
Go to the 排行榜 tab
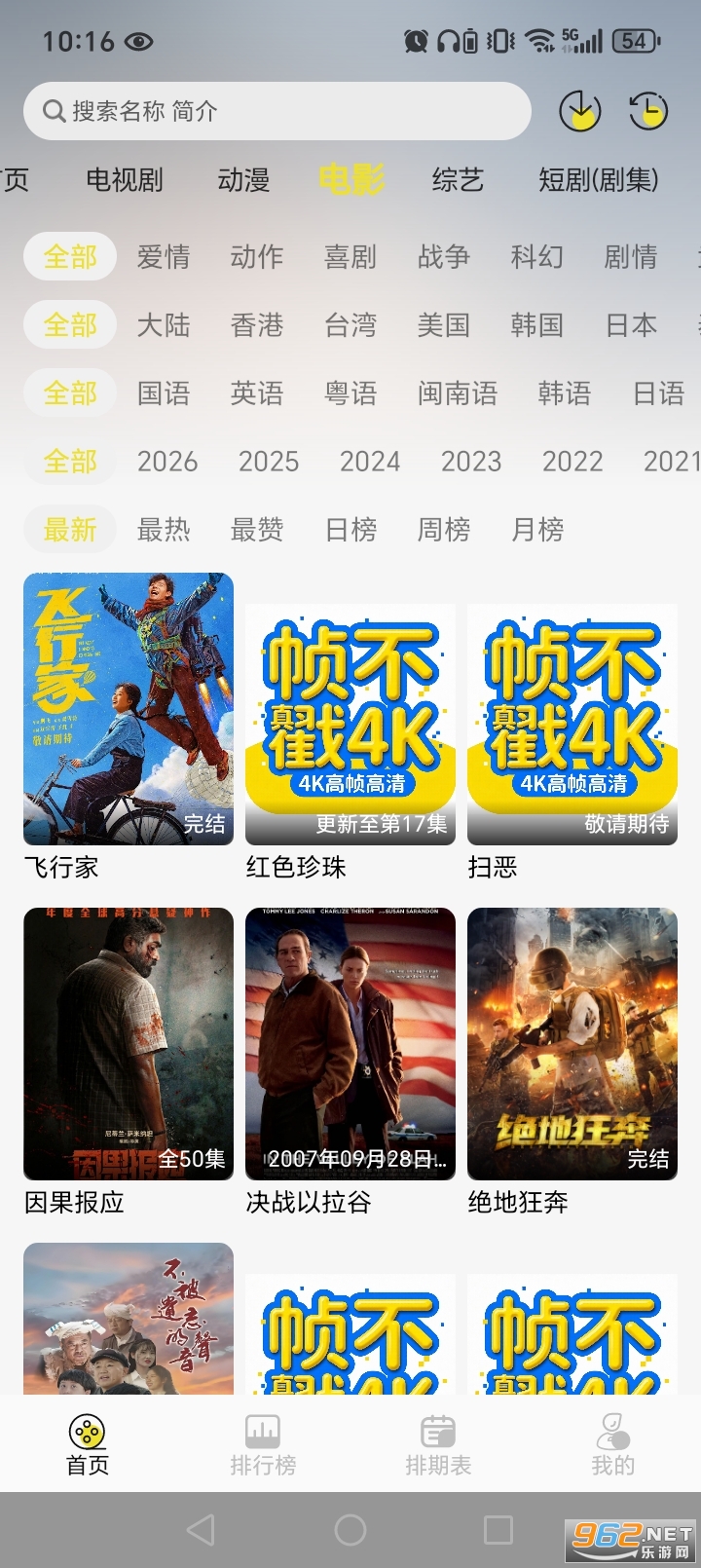pos(263,1445)
